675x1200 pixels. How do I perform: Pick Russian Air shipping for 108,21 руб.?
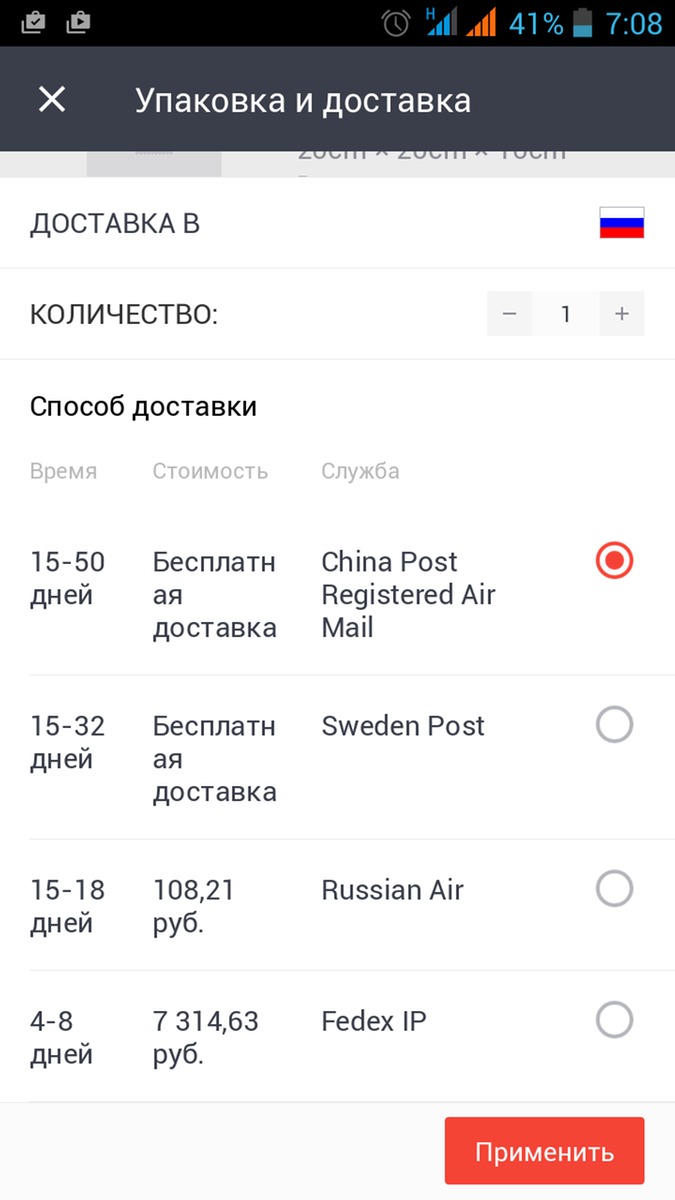pos(614,888)
